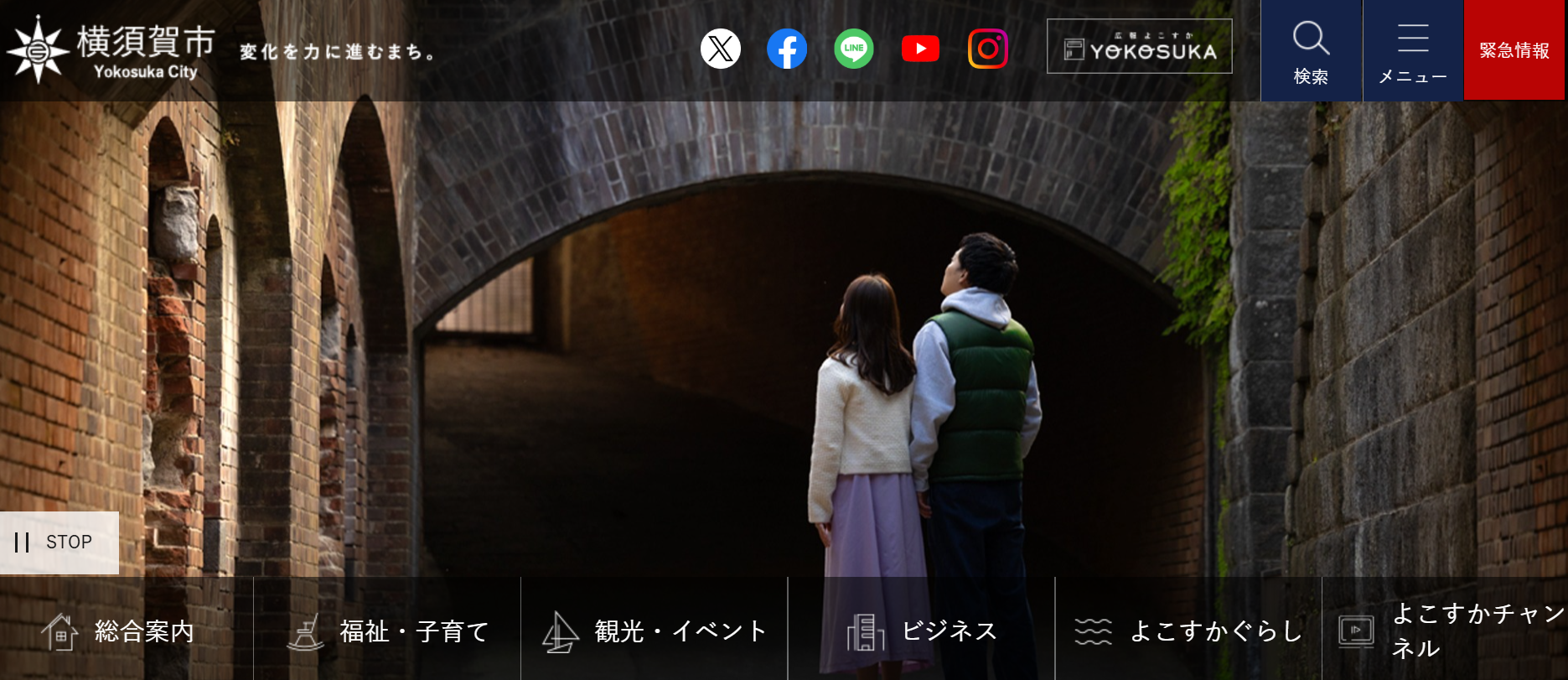Go to 福祉・子育て section
The image size is (1568, 680).
(387, 631)
